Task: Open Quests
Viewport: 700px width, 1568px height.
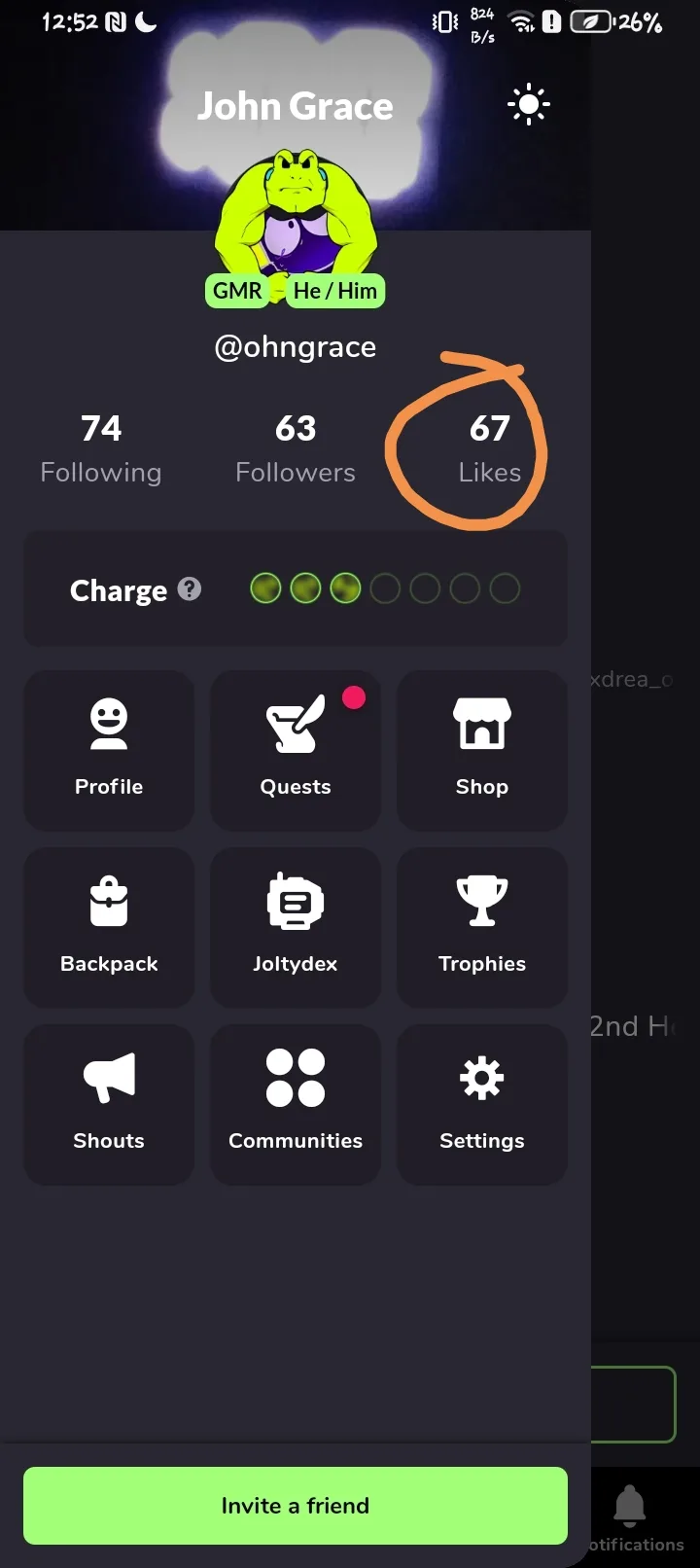Action: [296, 750]
